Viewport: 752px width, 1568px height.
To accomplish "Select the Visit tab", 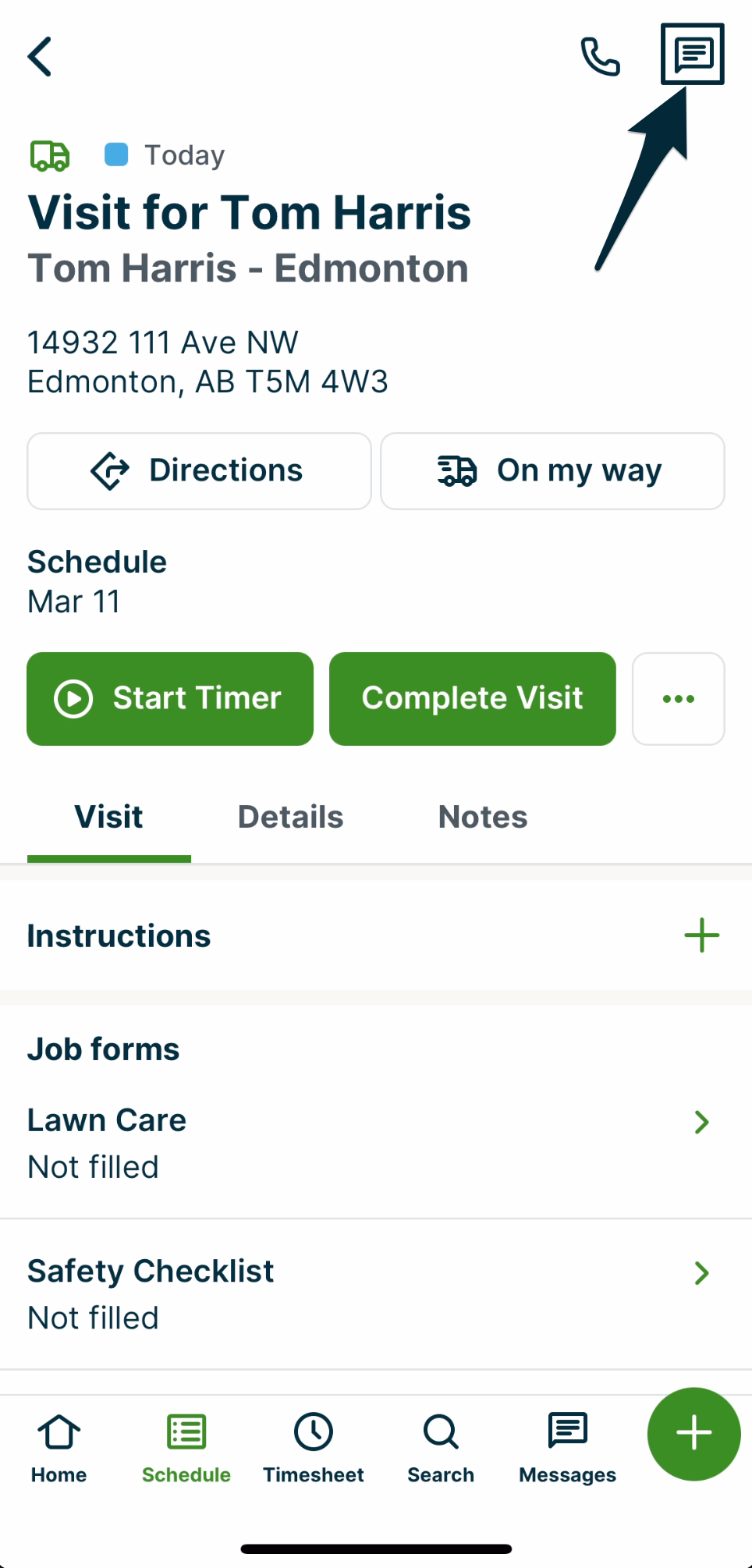I will (x=108, y=818).
